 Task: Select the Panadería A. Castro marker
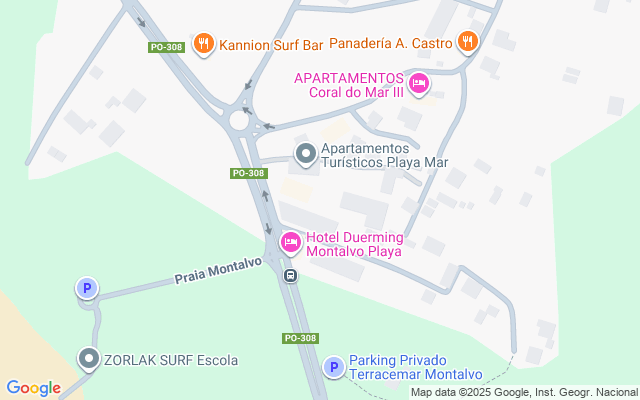(x=467, y=41)
